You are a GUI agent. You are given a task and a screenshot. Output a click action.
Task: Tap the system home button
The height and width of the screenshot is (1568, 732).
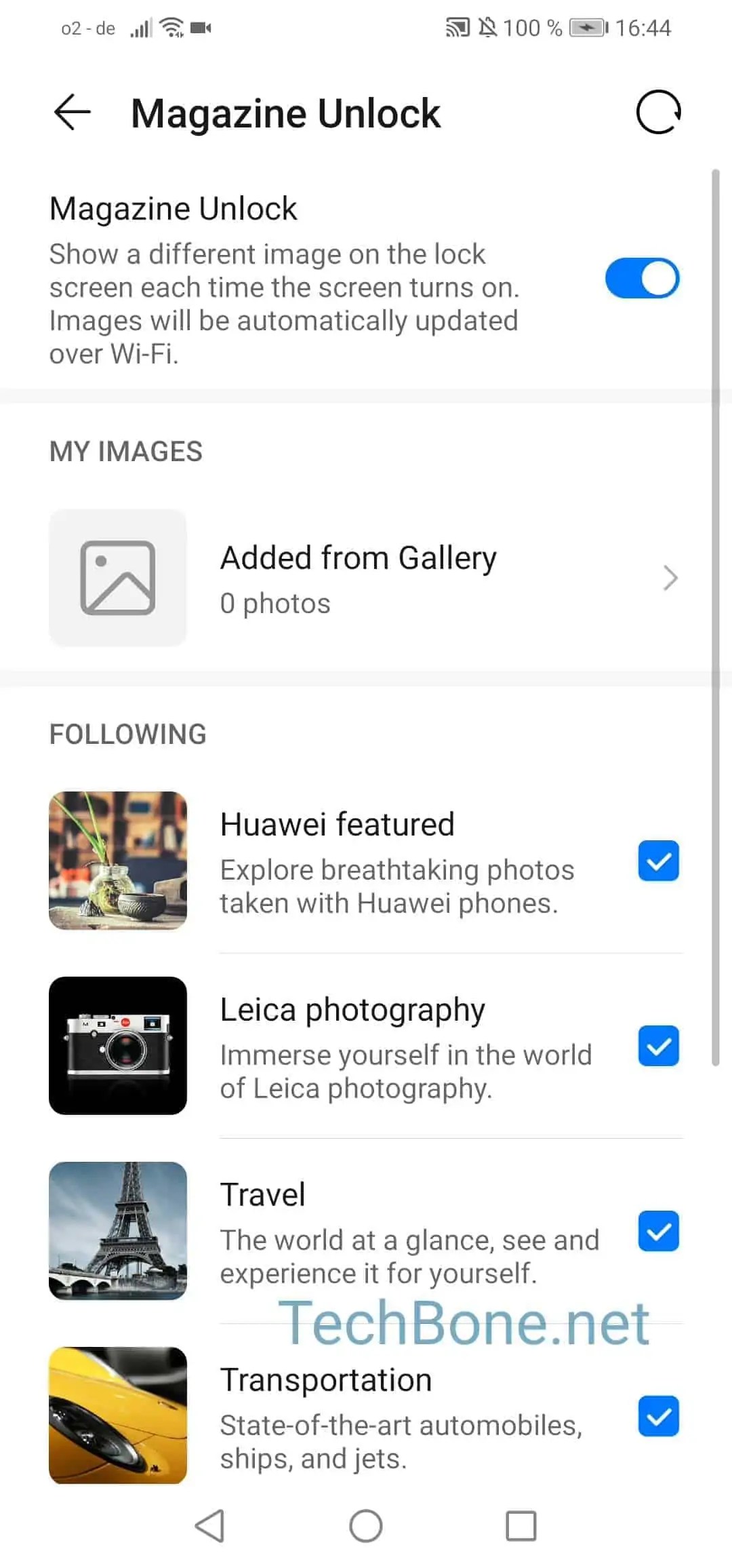click(366, 1526)
